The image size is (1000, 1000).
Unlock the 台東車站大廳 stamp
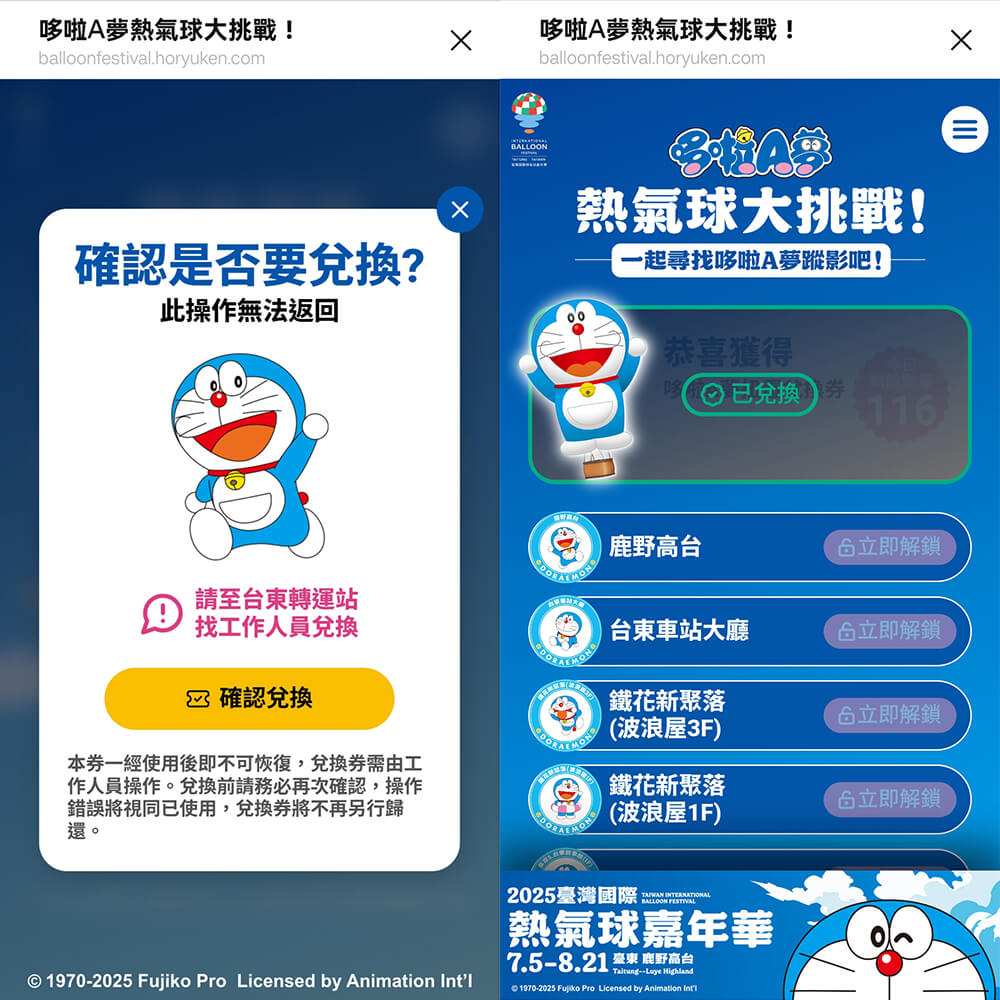pyautogui.click(x=889, y=631)
